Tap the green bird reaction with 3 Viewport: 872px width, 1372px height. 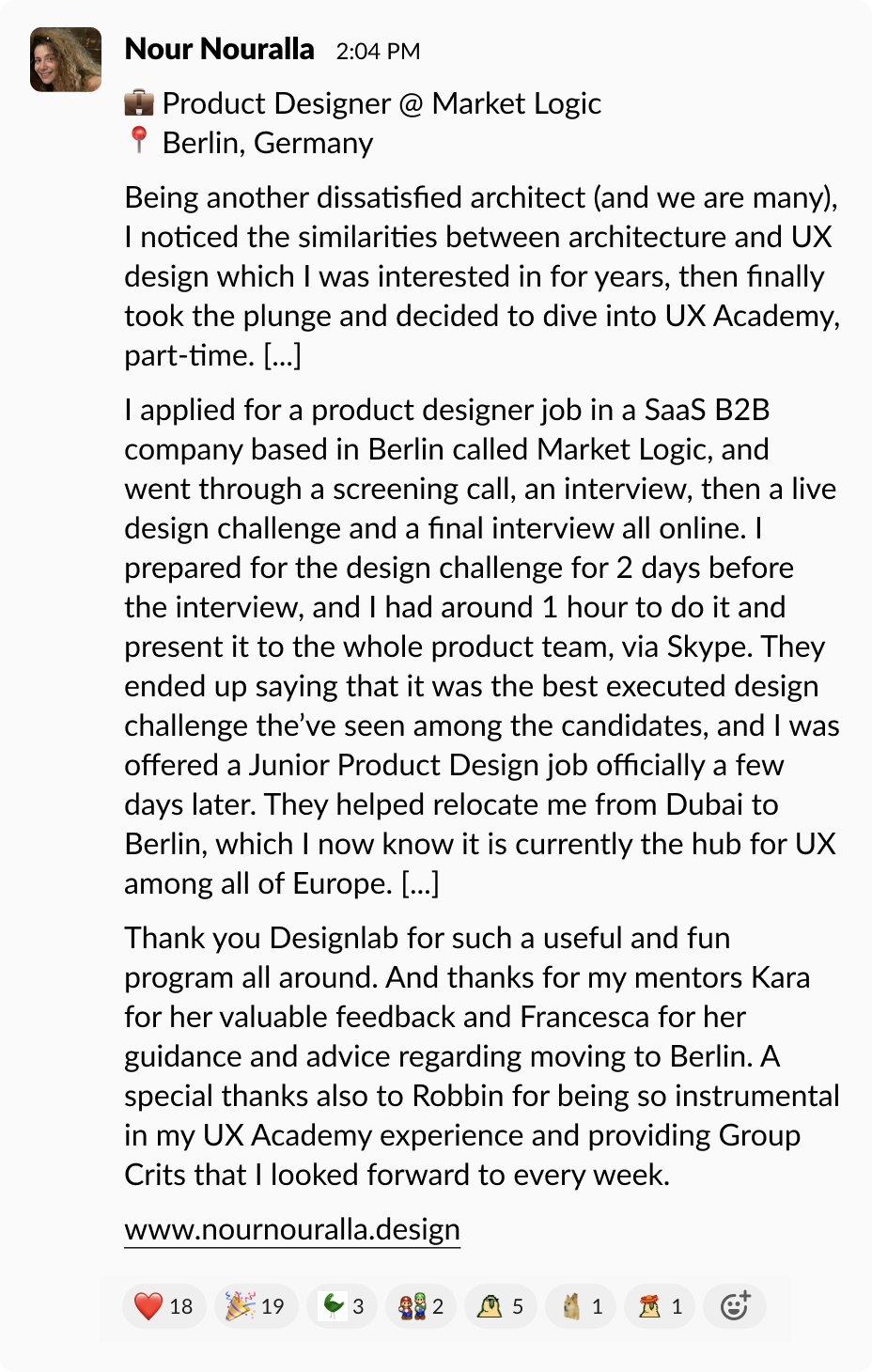point(343,1306)
